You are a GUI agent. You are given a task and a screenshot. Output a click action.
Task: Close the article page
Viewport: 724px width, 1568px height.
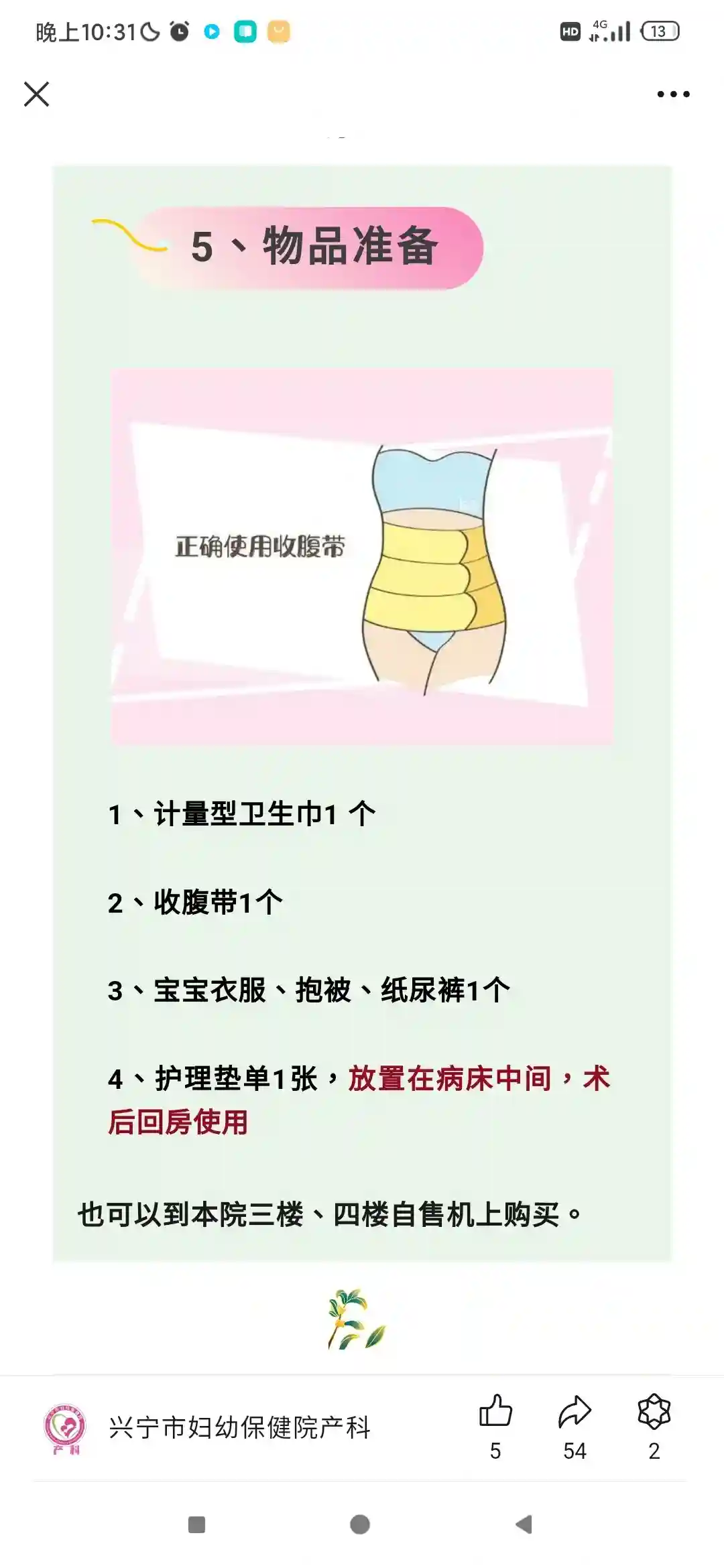(36, 94)
